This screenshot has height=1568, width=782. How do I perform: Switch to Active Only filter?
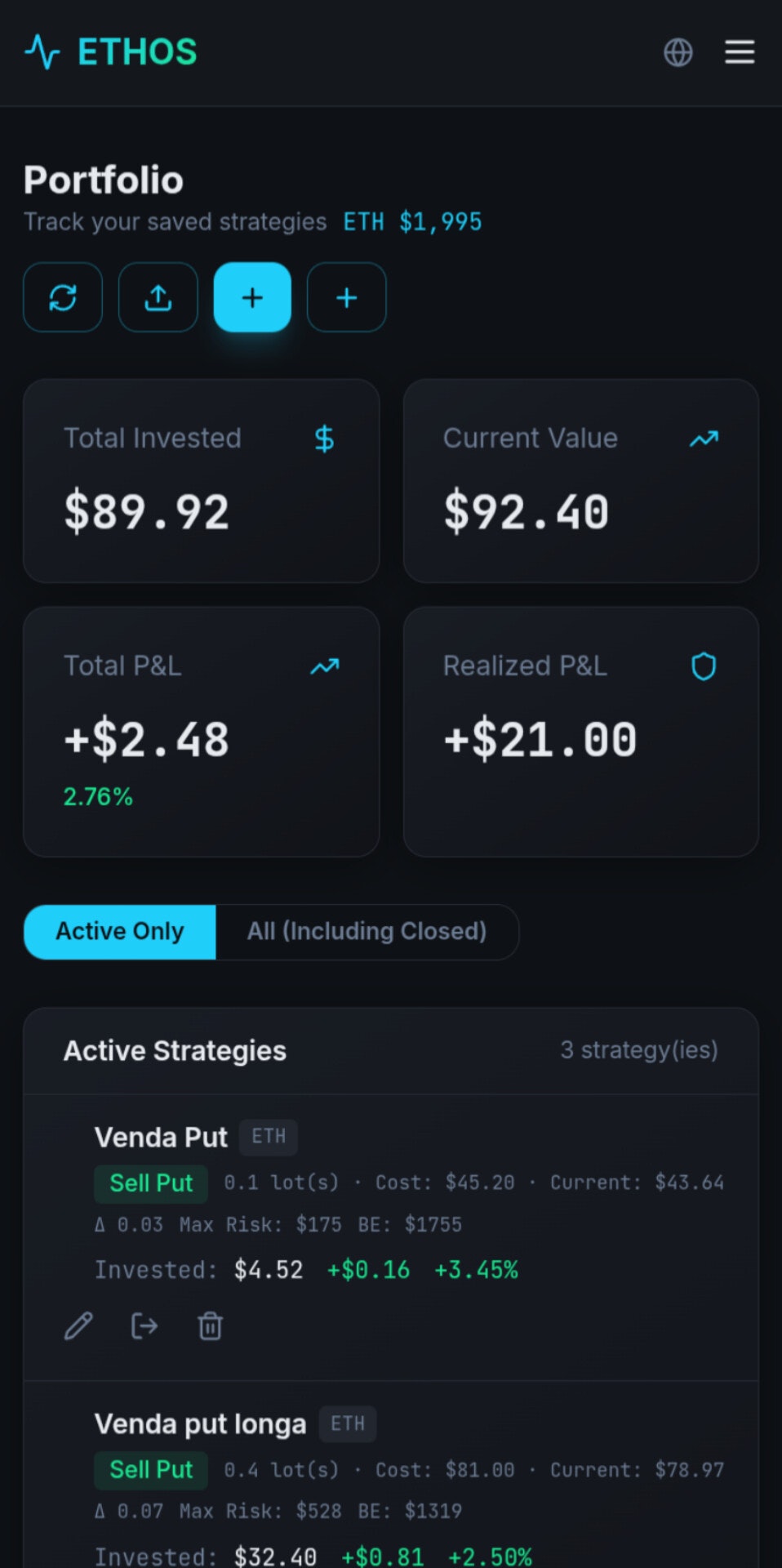119,932
